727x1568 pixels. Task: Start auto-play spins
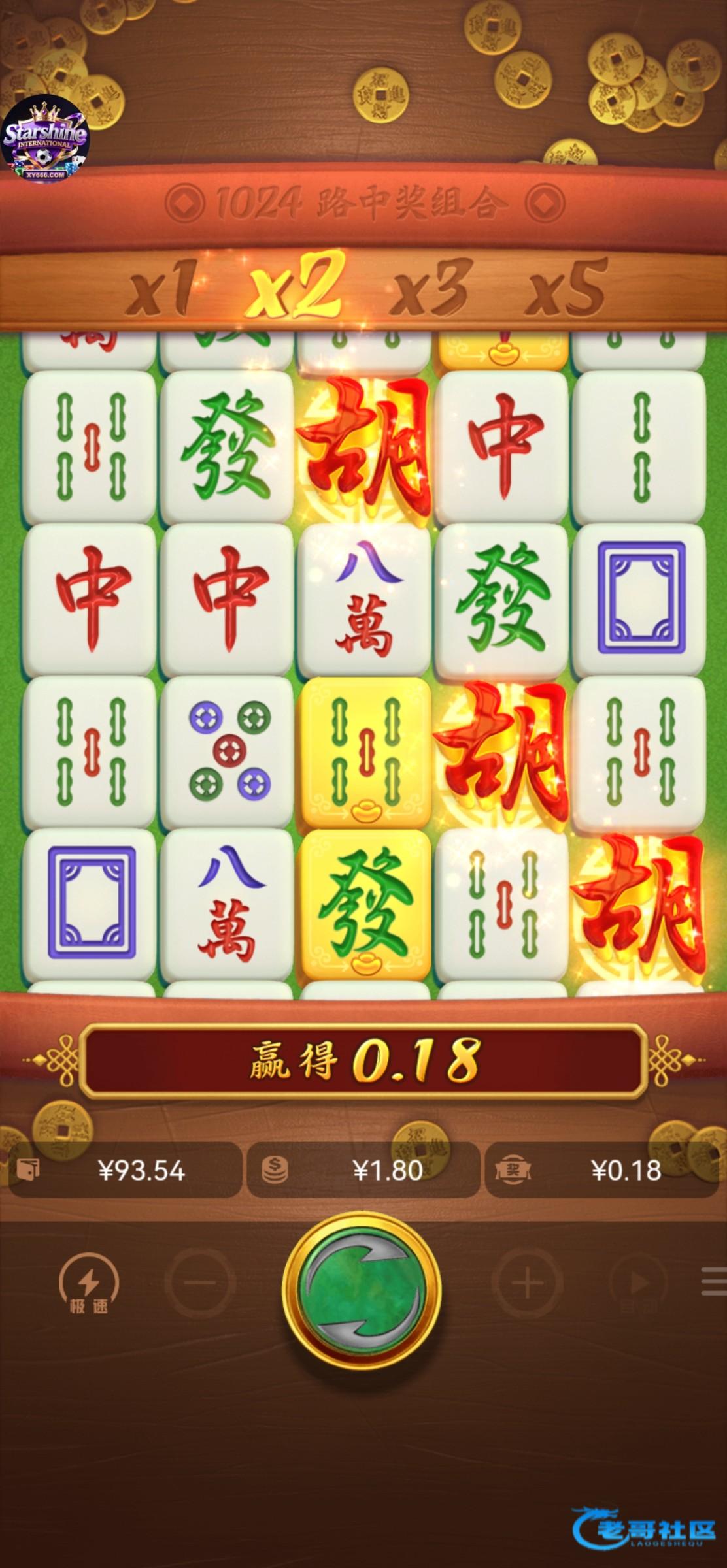pos(637,1282)
